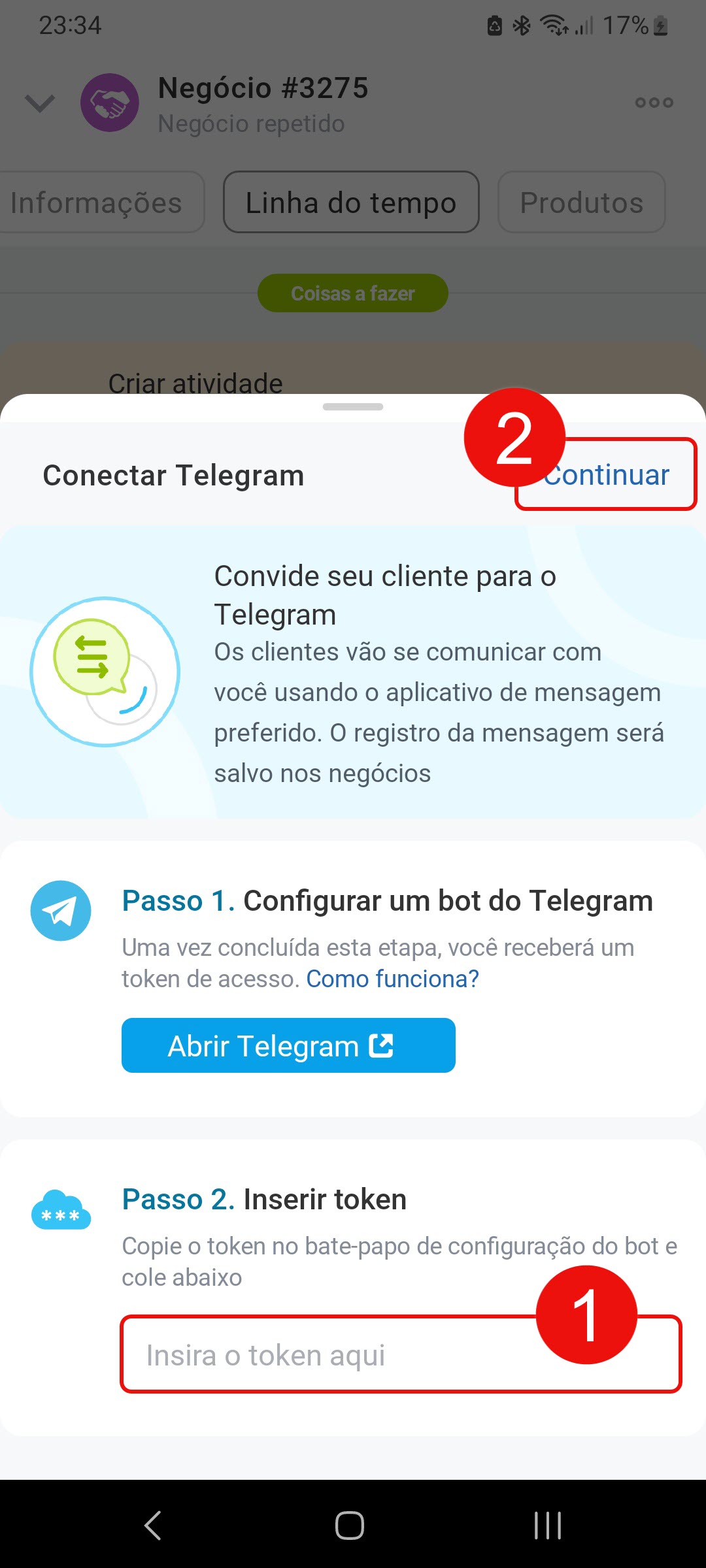Go back using the system back button
The height and width of the screenshot is (1568, 706).
[153, 1526]
